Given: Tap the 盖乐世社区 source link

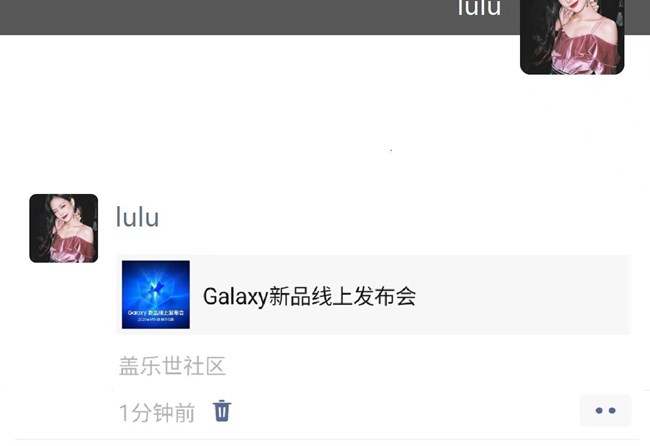Looking at the screenshot, I should pos(172,366).
